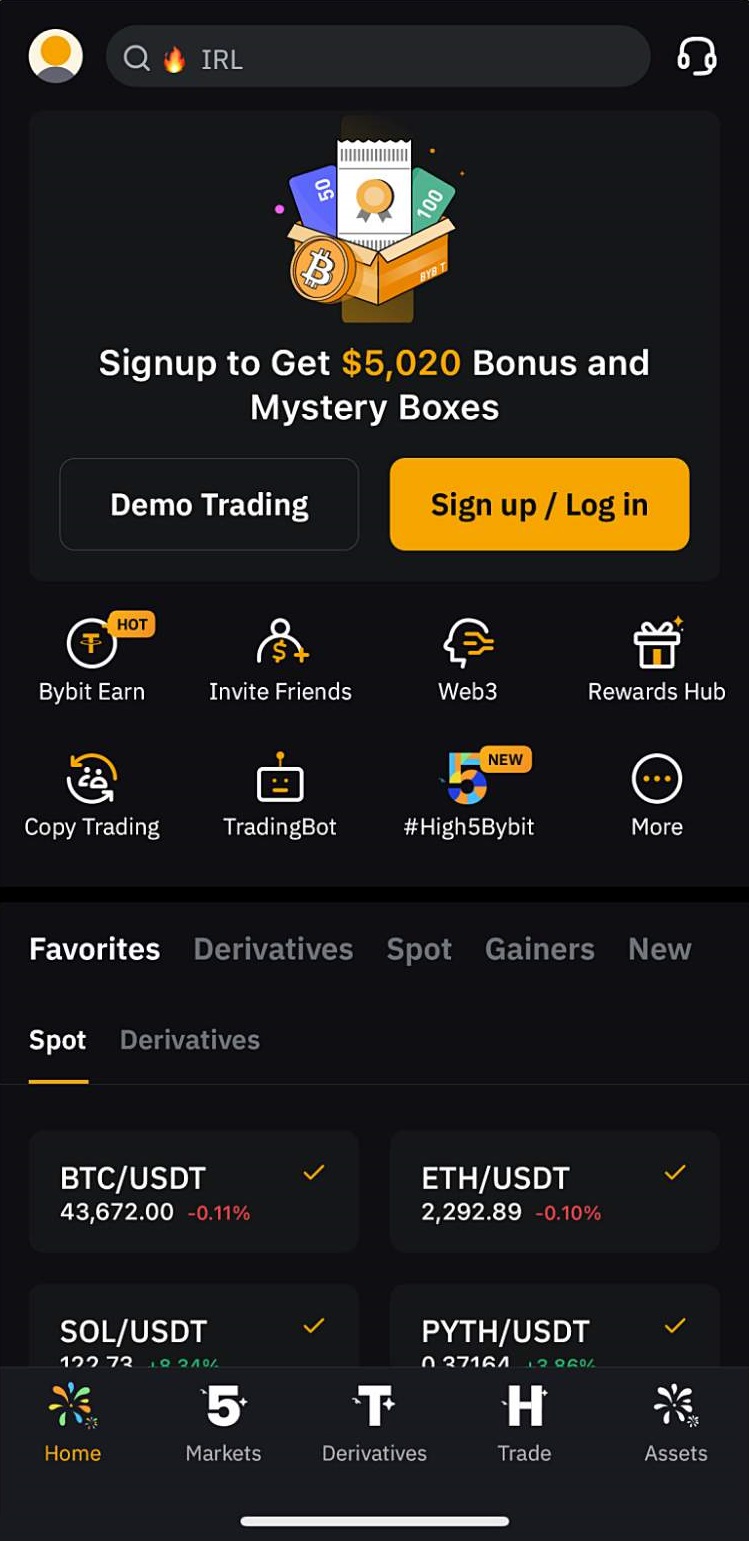Start Demo Trading
The height and width of the screenshot is (1541, 749).
tap(209, 505)
